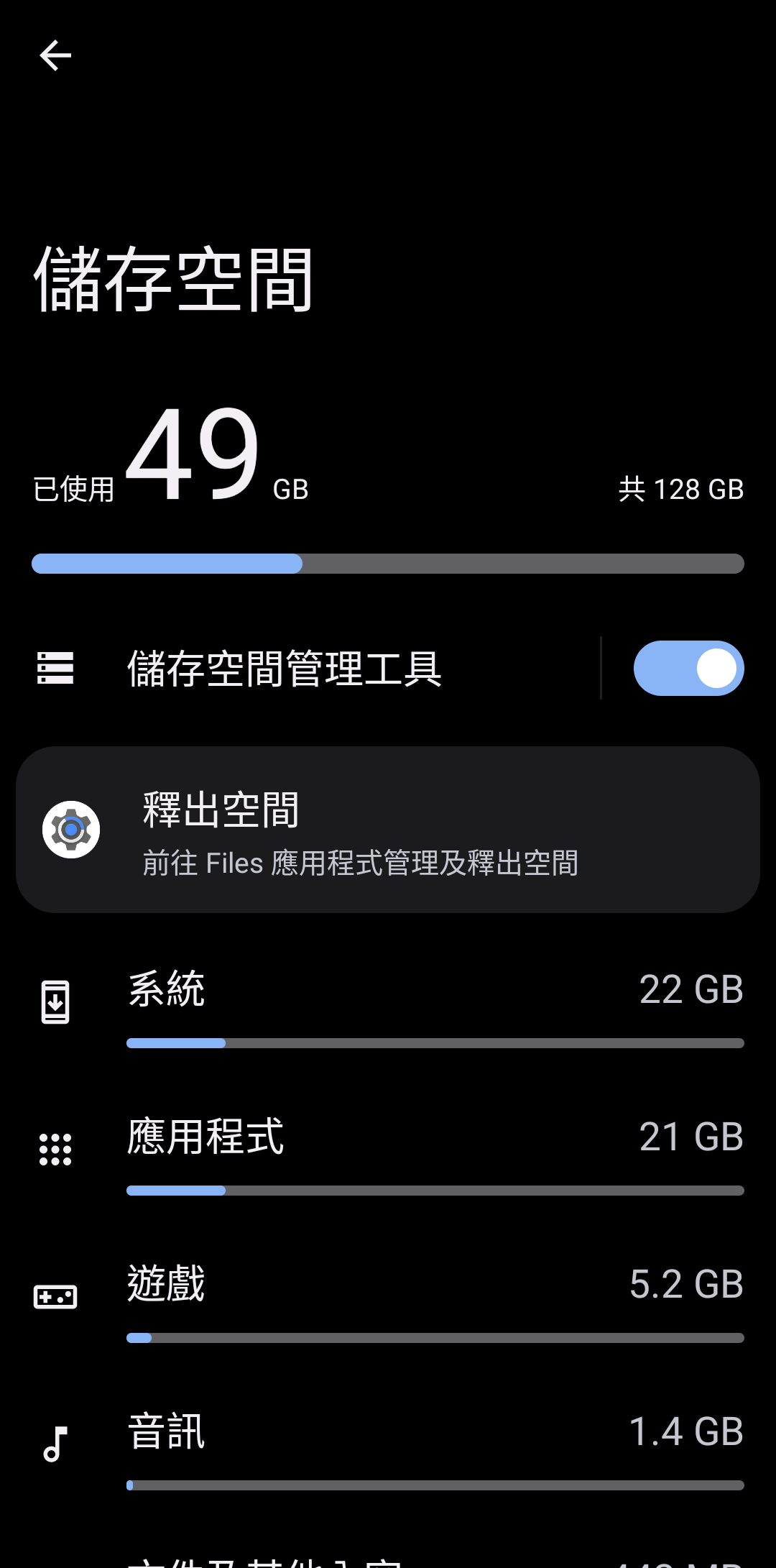The height and width of the screenshot is (1568, 776).
Task: Open 儲存空間管理工具 settings
Action: pos(300,668)
